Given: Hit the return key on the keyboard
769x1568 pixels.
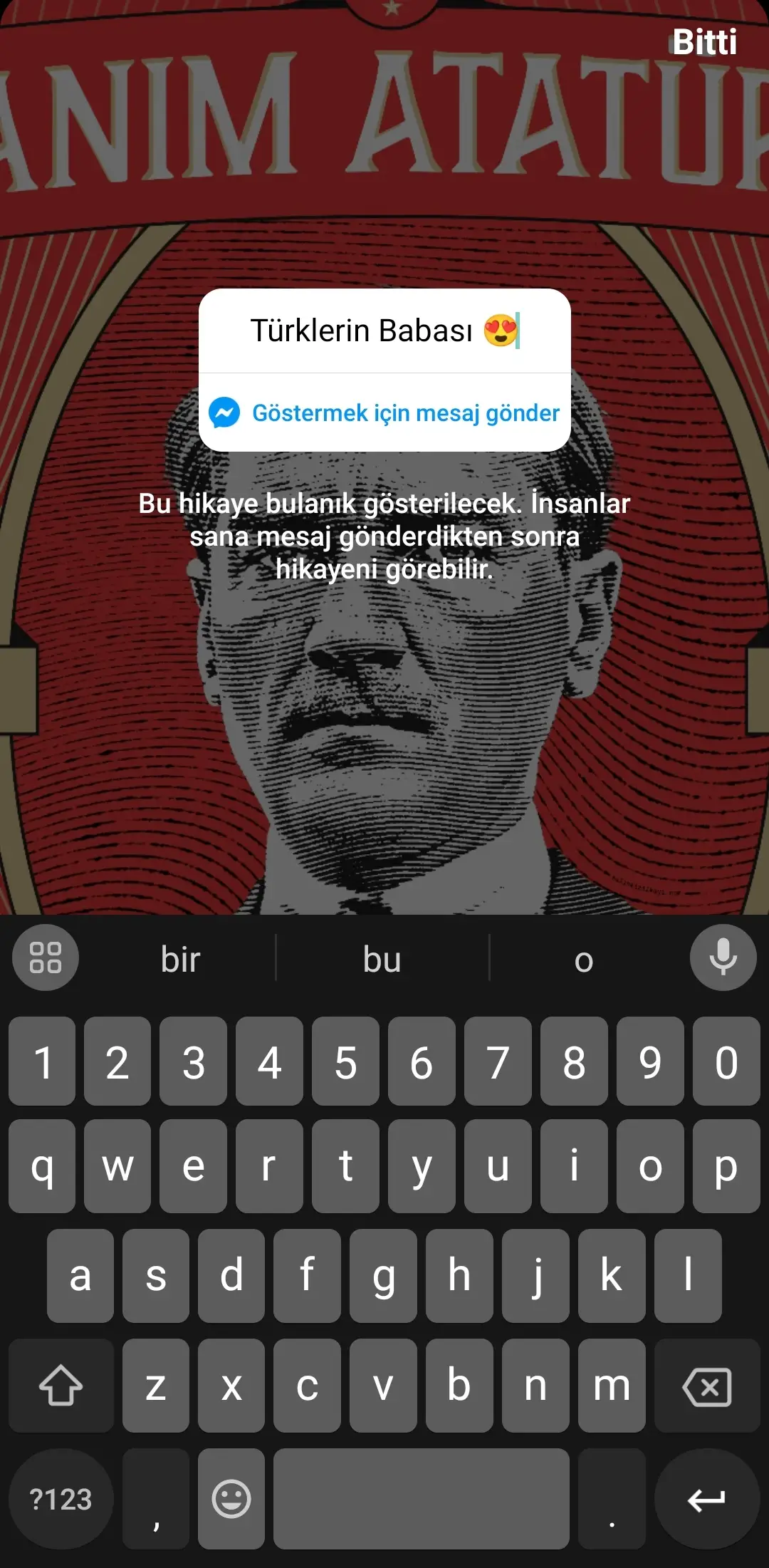Looking at the screenshot, I should [x=706, y=1499].
